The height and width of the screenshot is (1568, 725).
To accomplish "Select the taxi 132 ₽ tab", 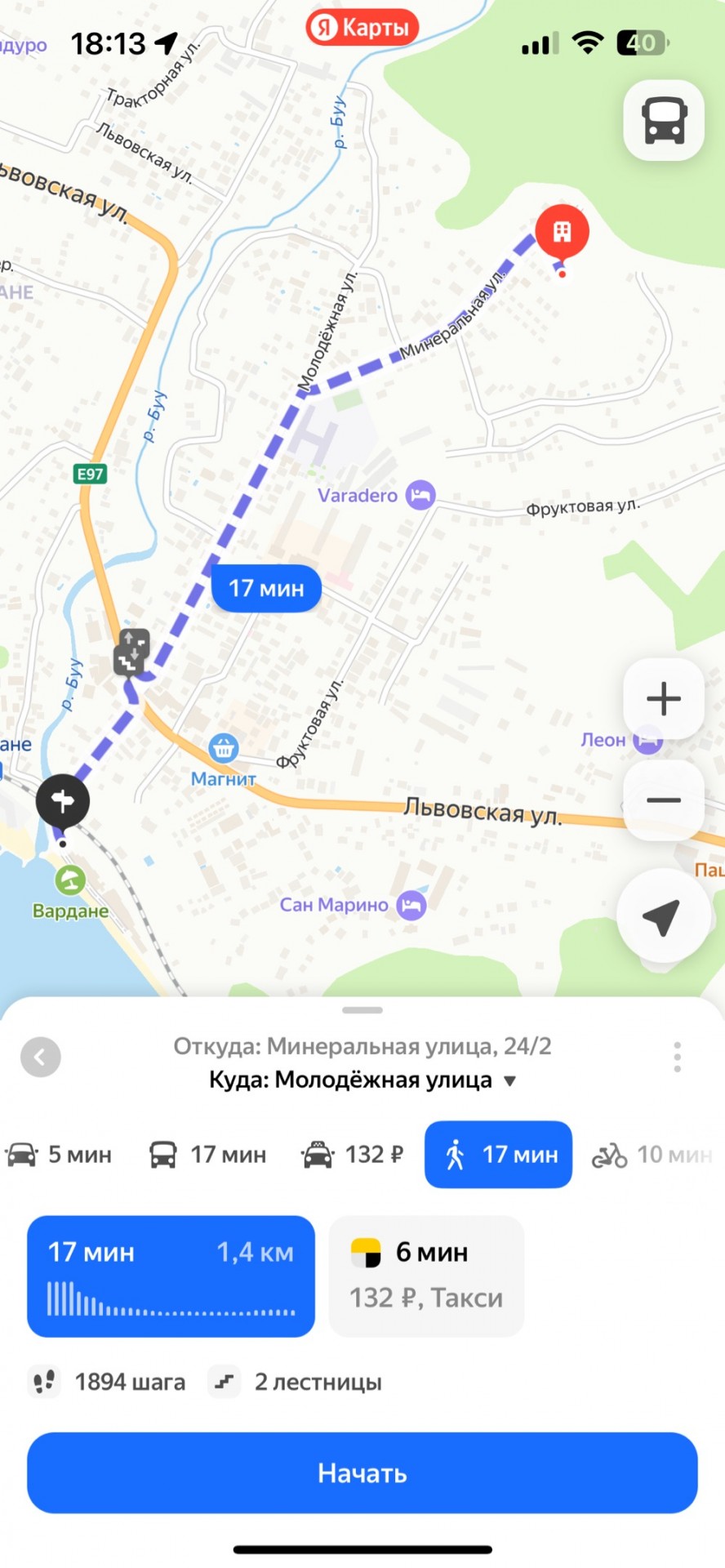I will coord(353,1155).
